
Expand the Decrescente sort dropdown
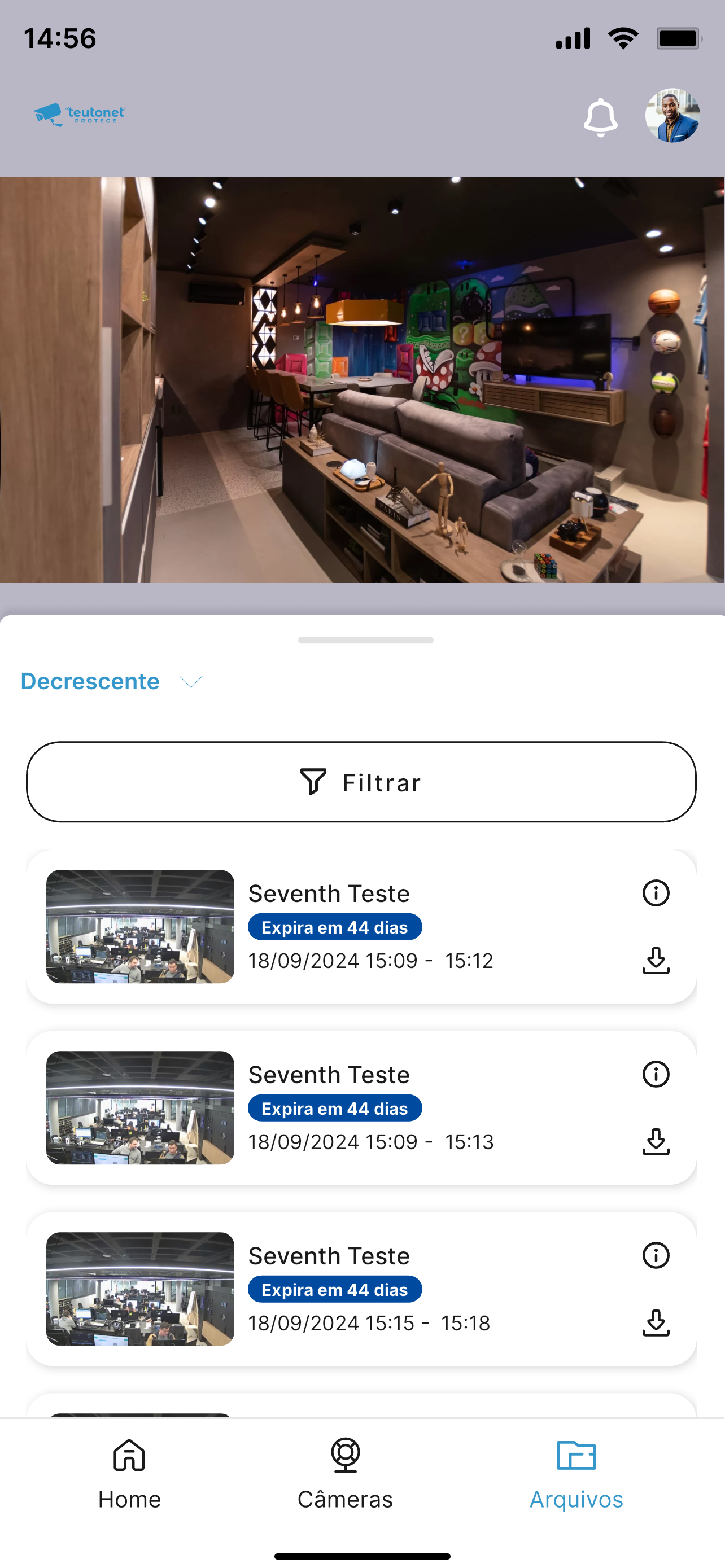coord(111,681)
